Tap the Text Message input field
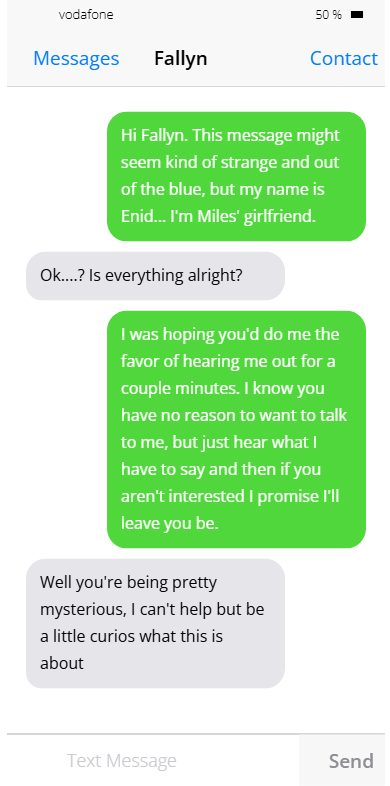 click(153, 760)
